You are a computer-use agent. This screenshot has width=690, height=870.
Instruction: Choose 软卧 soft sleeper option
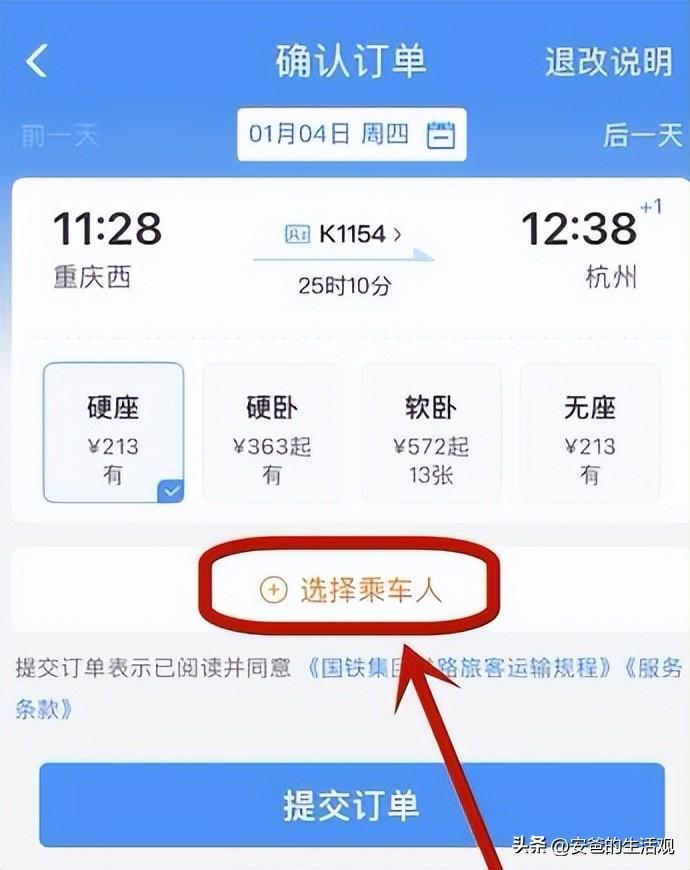pyautogui.click(x=431, y=432)
